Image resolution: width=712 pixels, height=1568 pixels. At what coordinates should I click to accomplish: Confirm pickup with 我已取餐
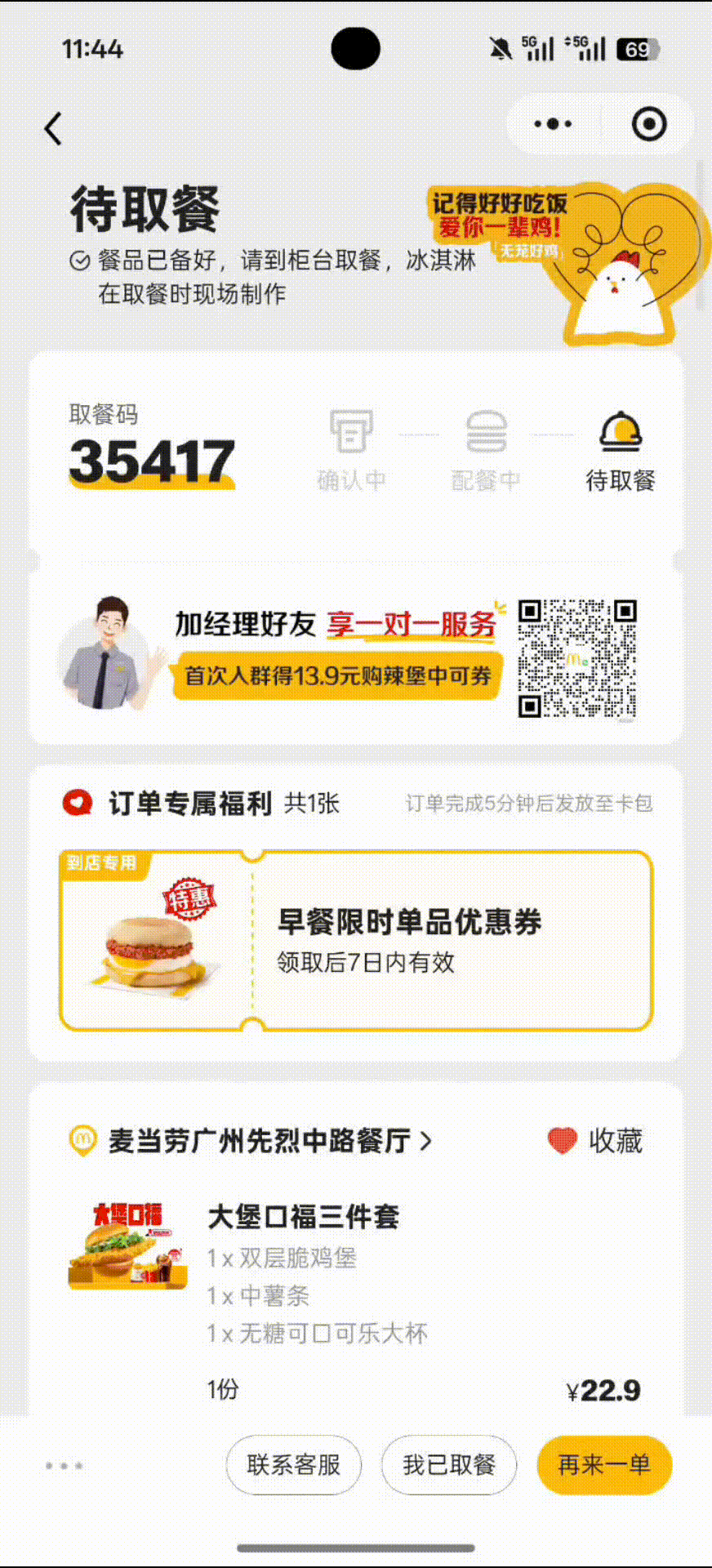pos(448,1464)
